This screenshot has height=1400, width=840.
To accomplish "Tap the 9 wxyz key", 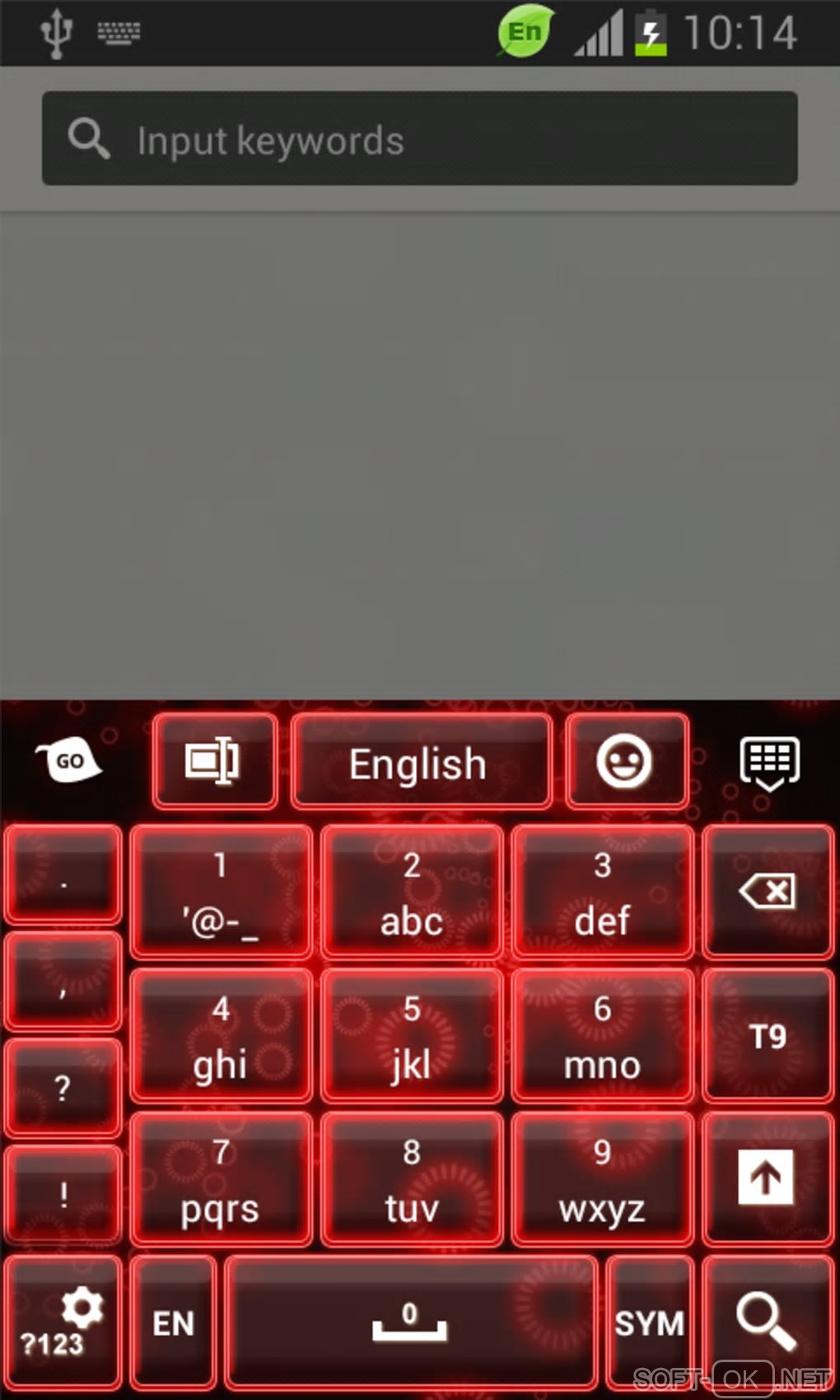I will (x=602, y=1180).
